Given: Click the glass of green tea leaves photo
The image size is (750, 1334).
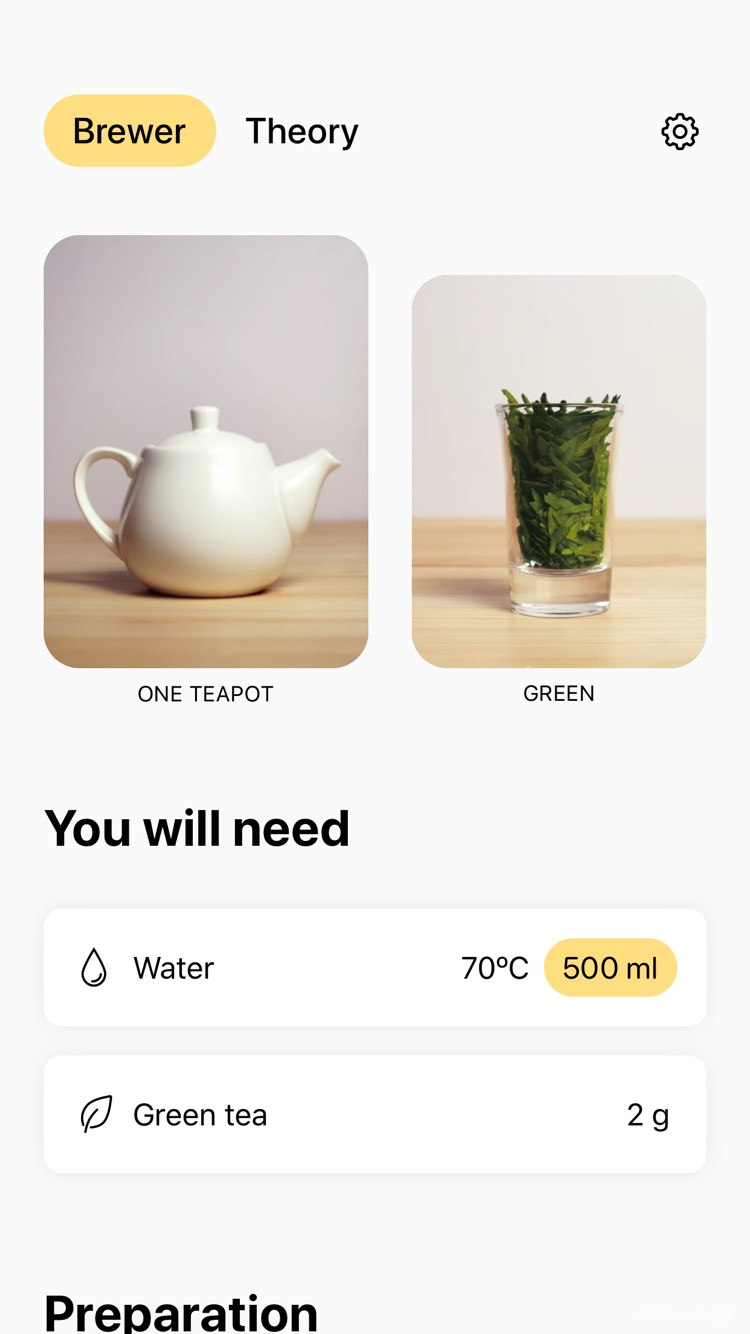Looking at the screenshot, I should pos(558,470).
